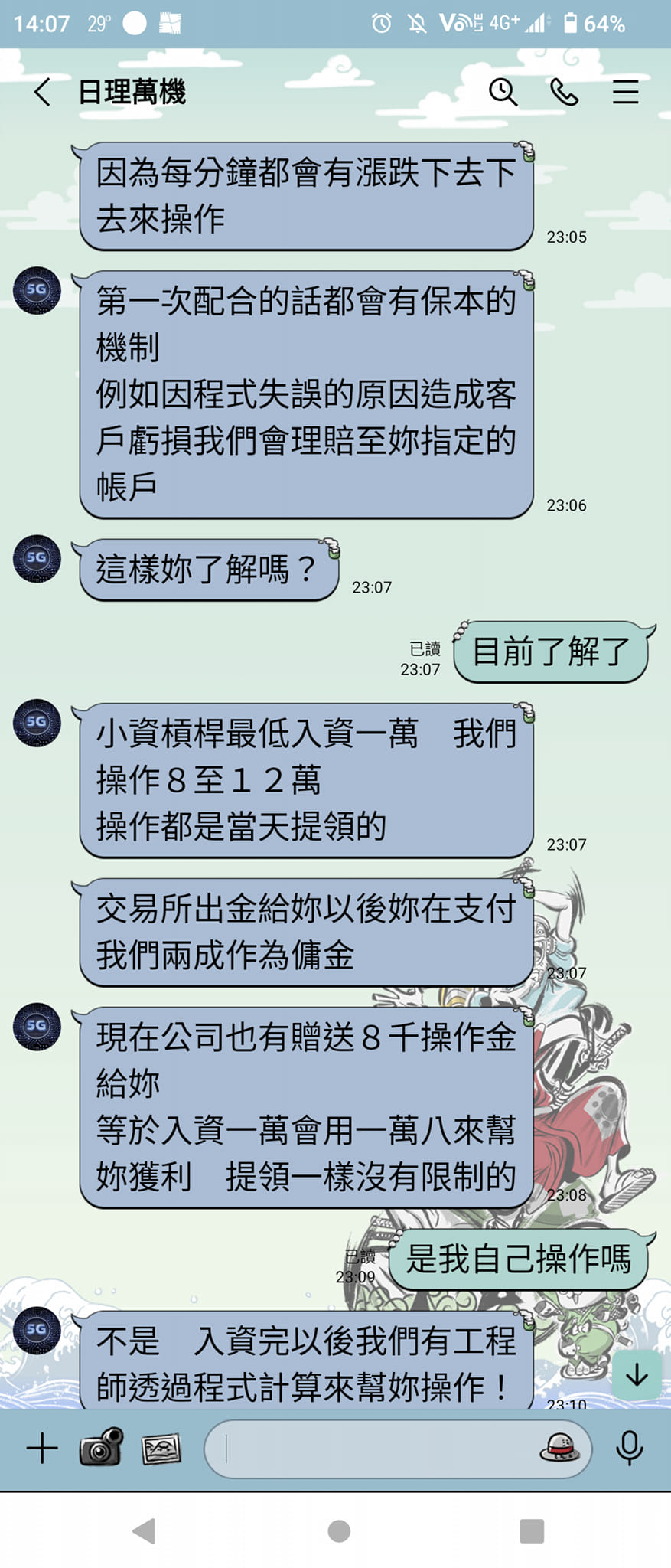Screen dimensions: 671x1568
Task: Open sender's 5G profile avatar beside 這樣妳了解嗎
Action: coord(37,558)
